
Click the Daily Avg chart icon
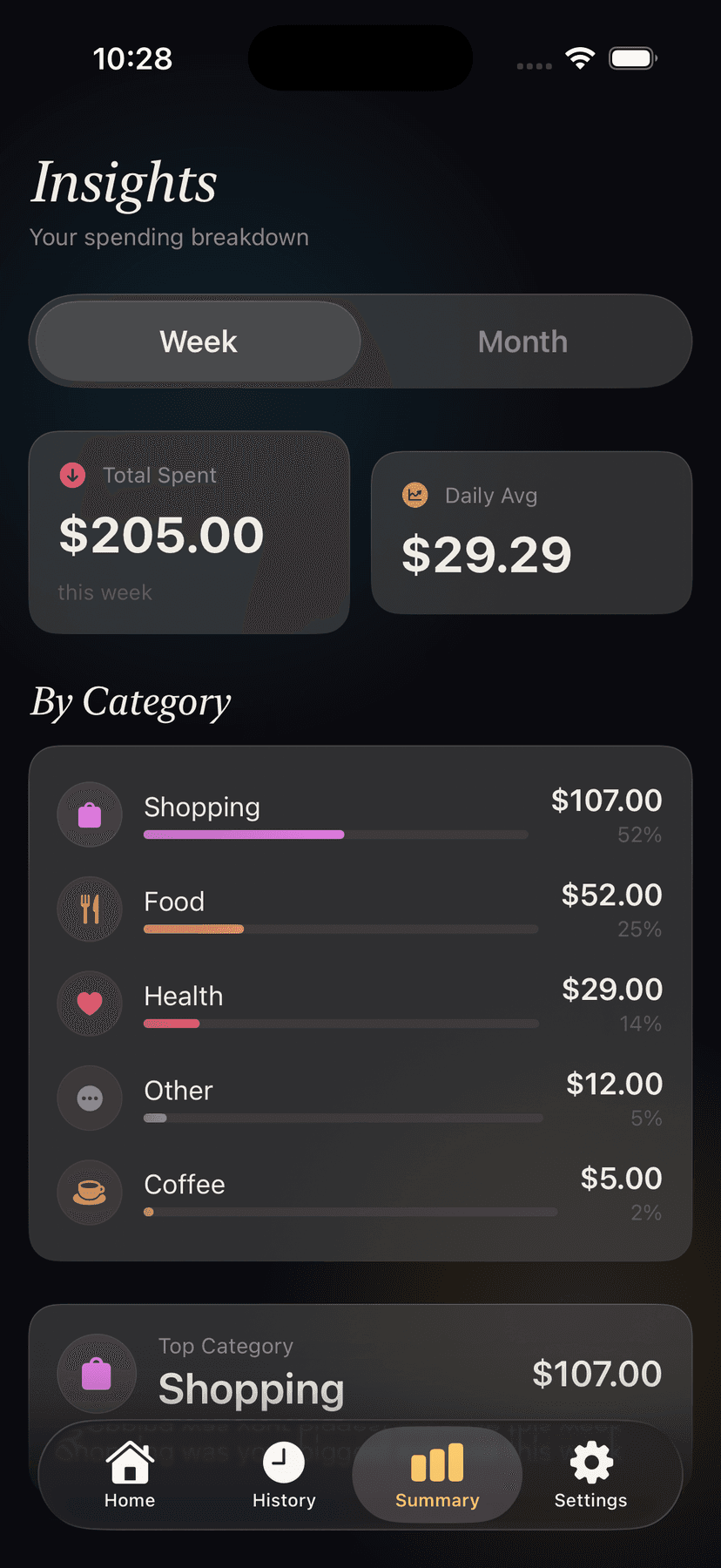(x=415, y=495)
